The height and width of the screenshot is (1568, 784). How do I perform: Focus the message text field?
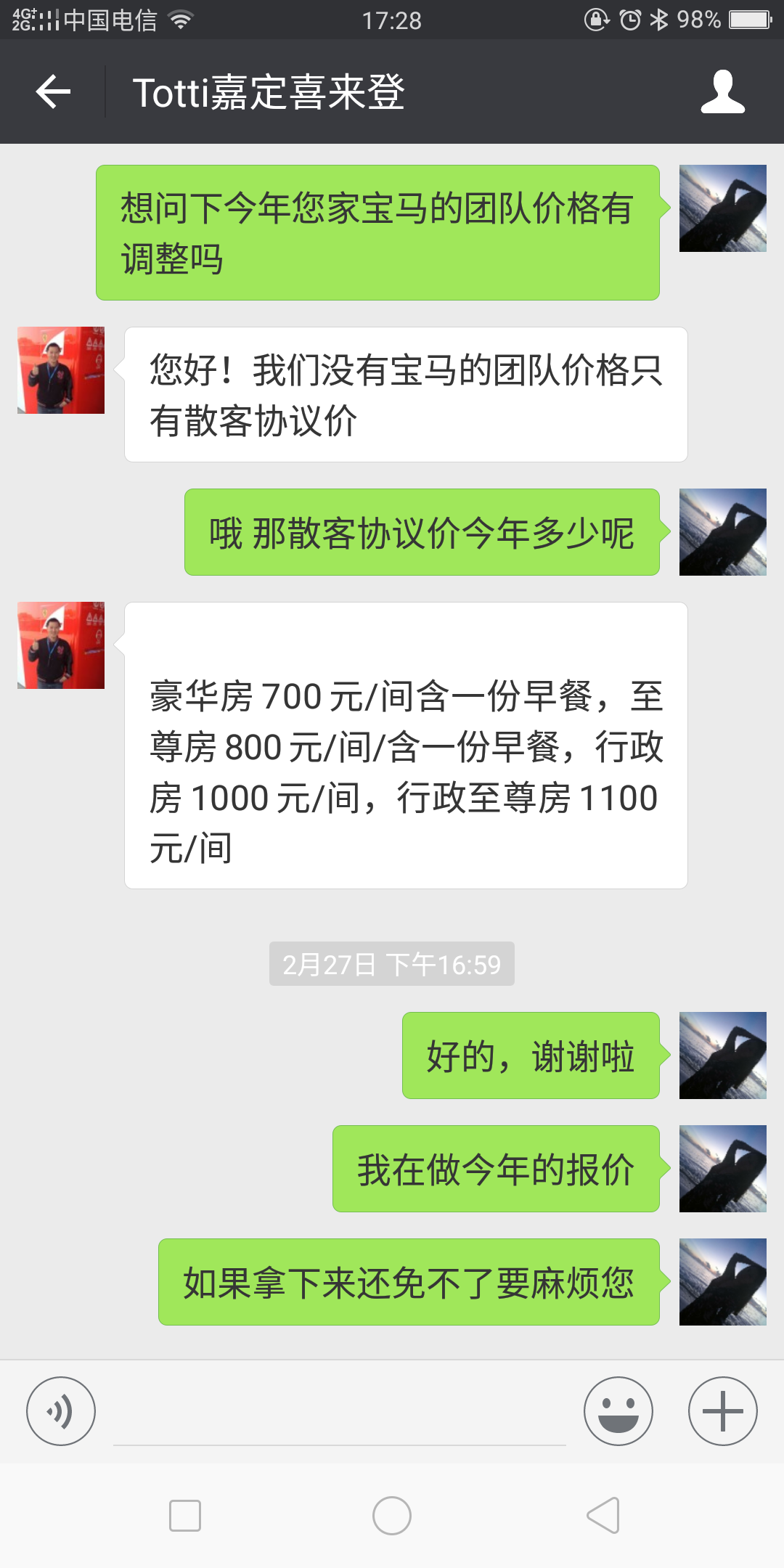point(339,1416)
